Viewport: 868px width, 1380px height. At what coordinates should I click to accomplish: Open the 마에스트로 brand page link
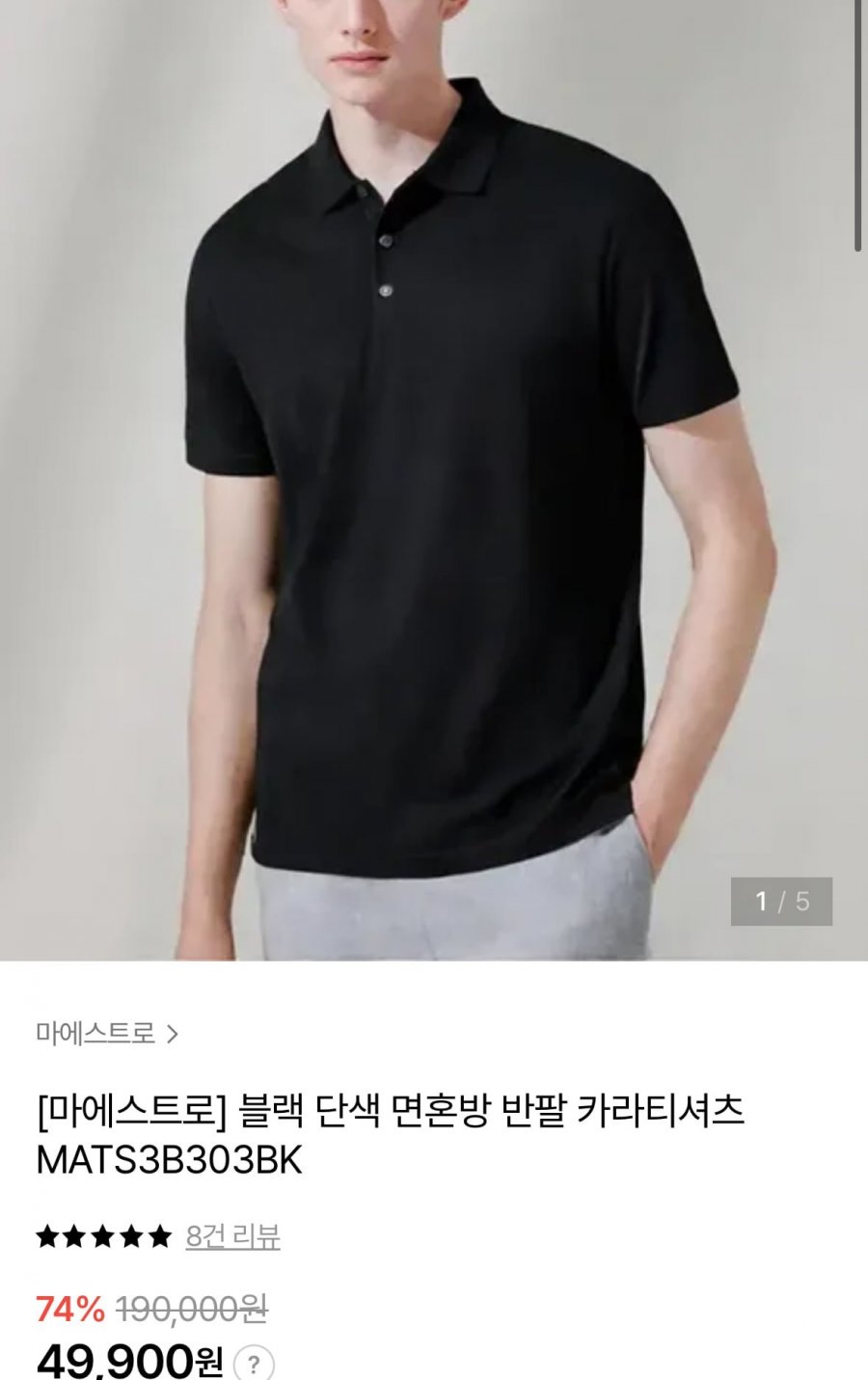point(106,1034)
